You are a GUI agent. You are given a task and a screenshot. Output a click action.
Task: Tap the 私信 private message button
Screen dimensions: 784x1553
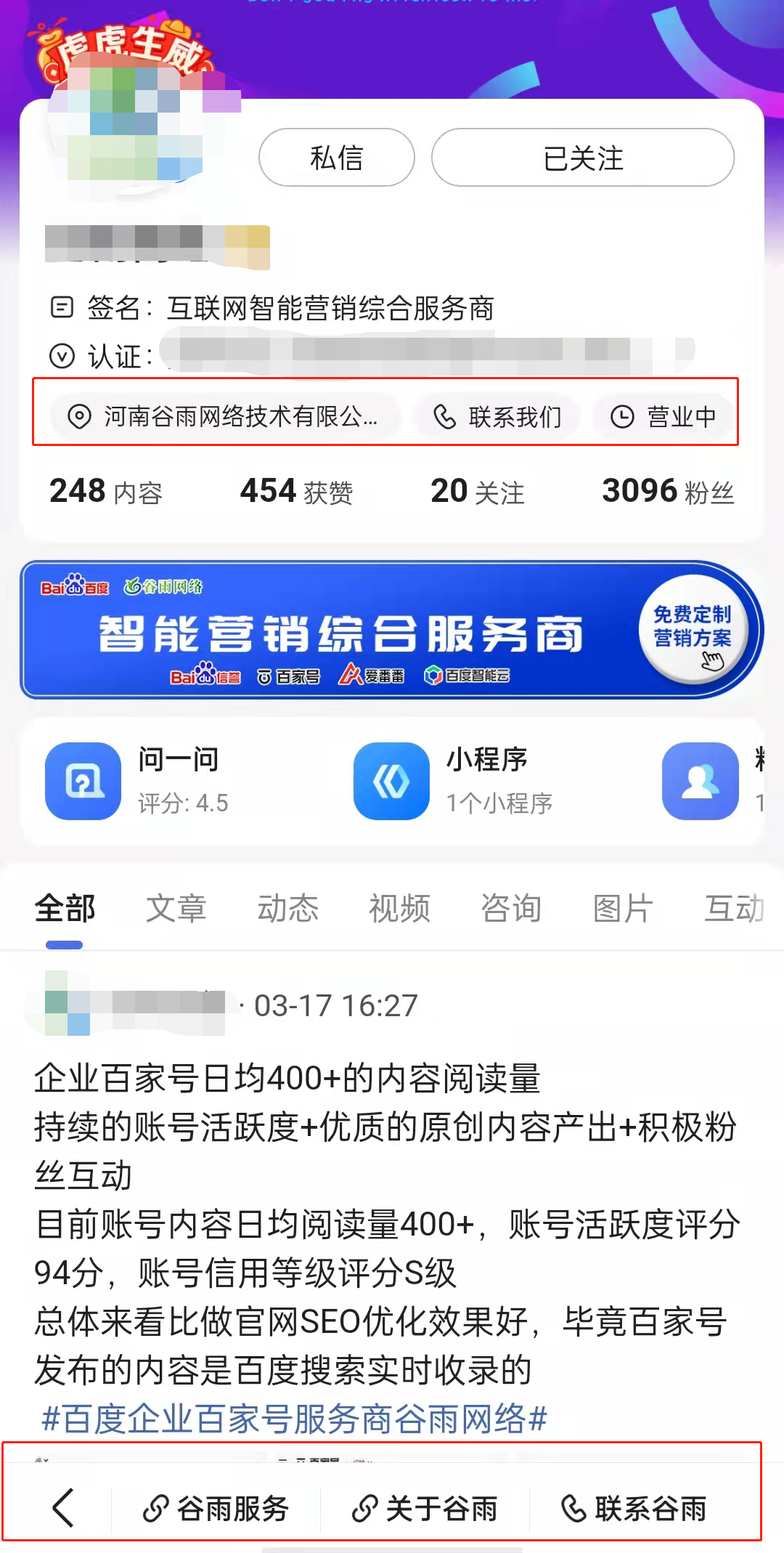point(336,158)
